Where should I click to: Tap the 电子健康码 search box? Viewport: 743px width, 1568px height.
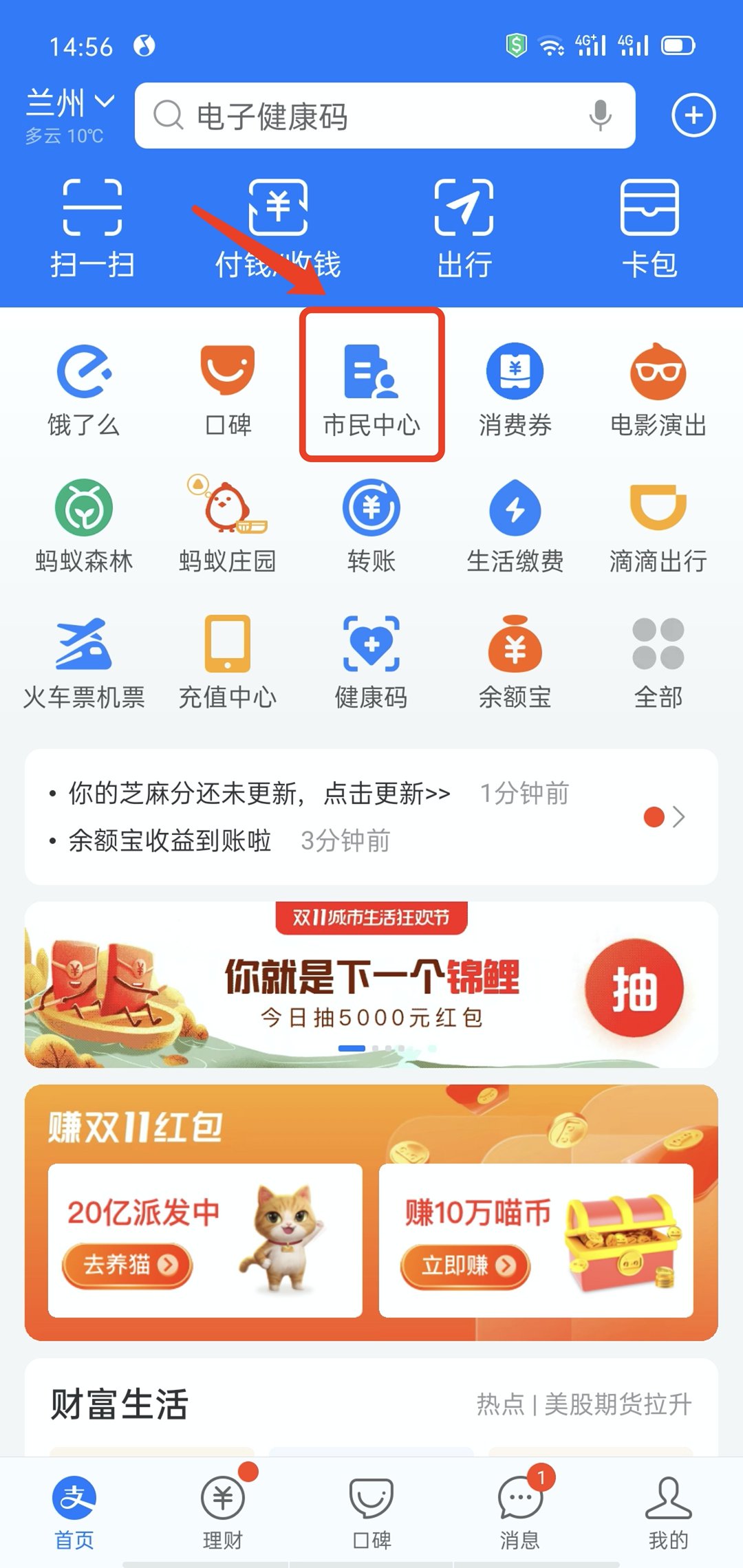(x=358, y=116)
